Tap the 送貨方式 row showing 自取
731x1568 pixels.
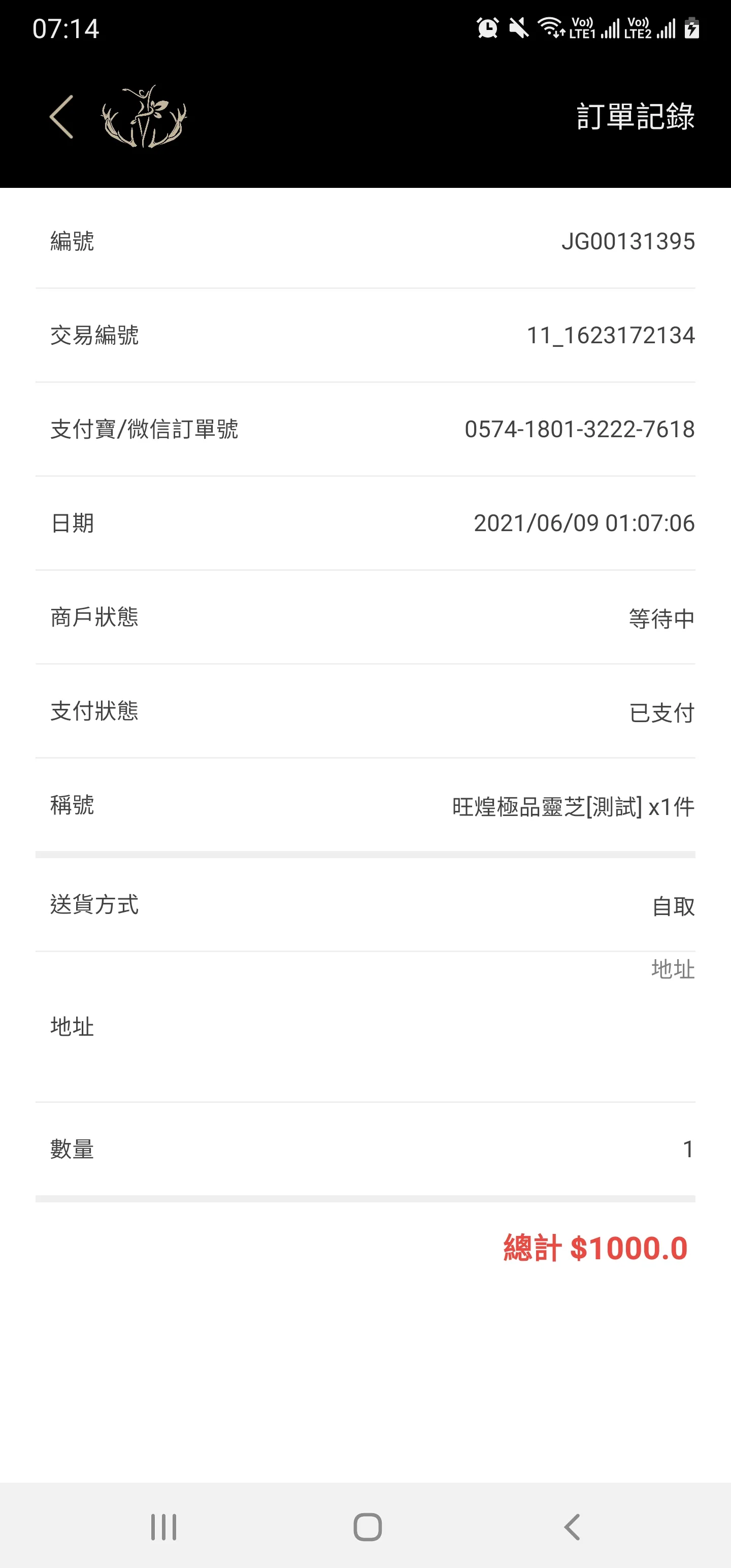click(x=365, y=906)
